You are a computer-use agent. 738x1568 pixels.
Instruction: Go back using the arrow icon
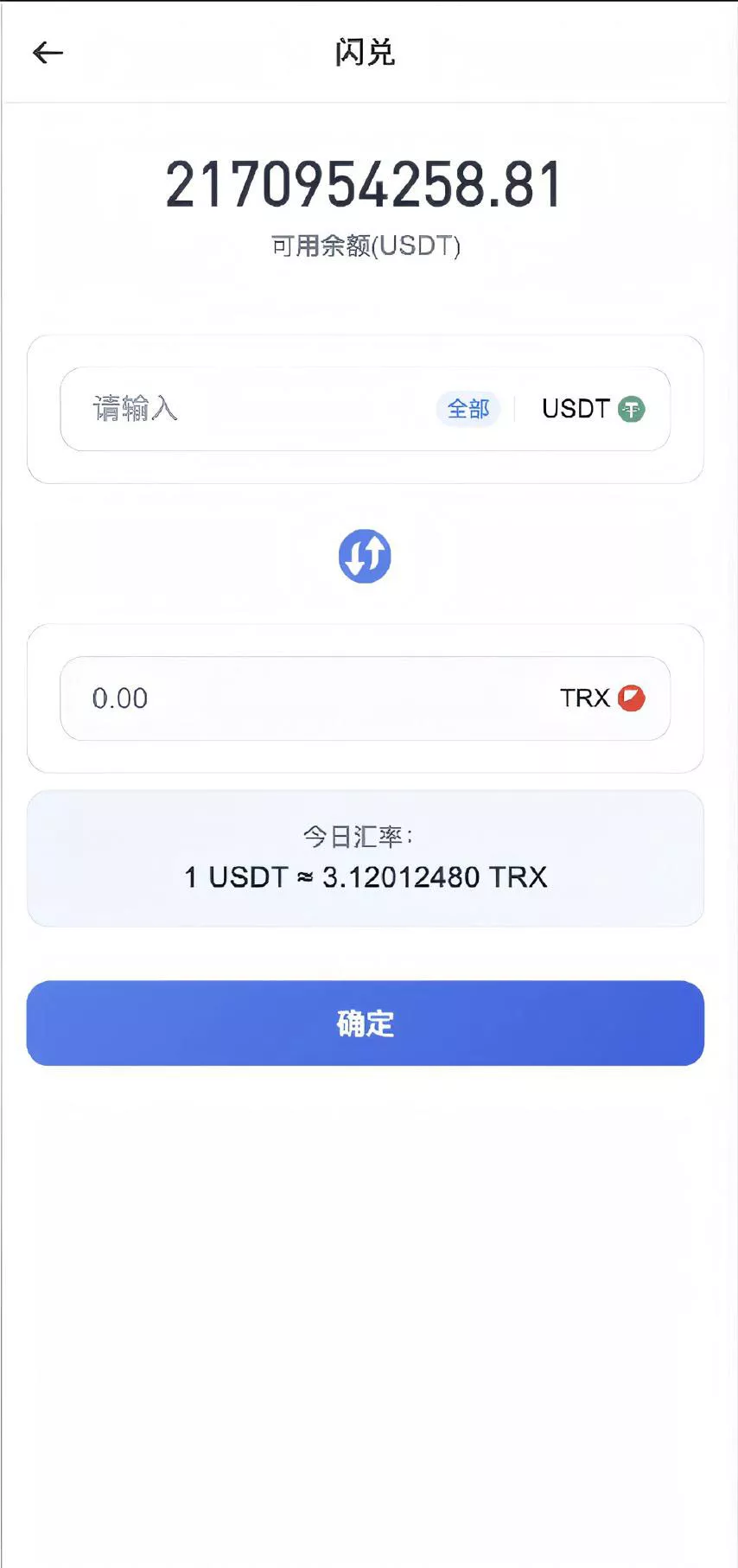click(x=48, y=53)
